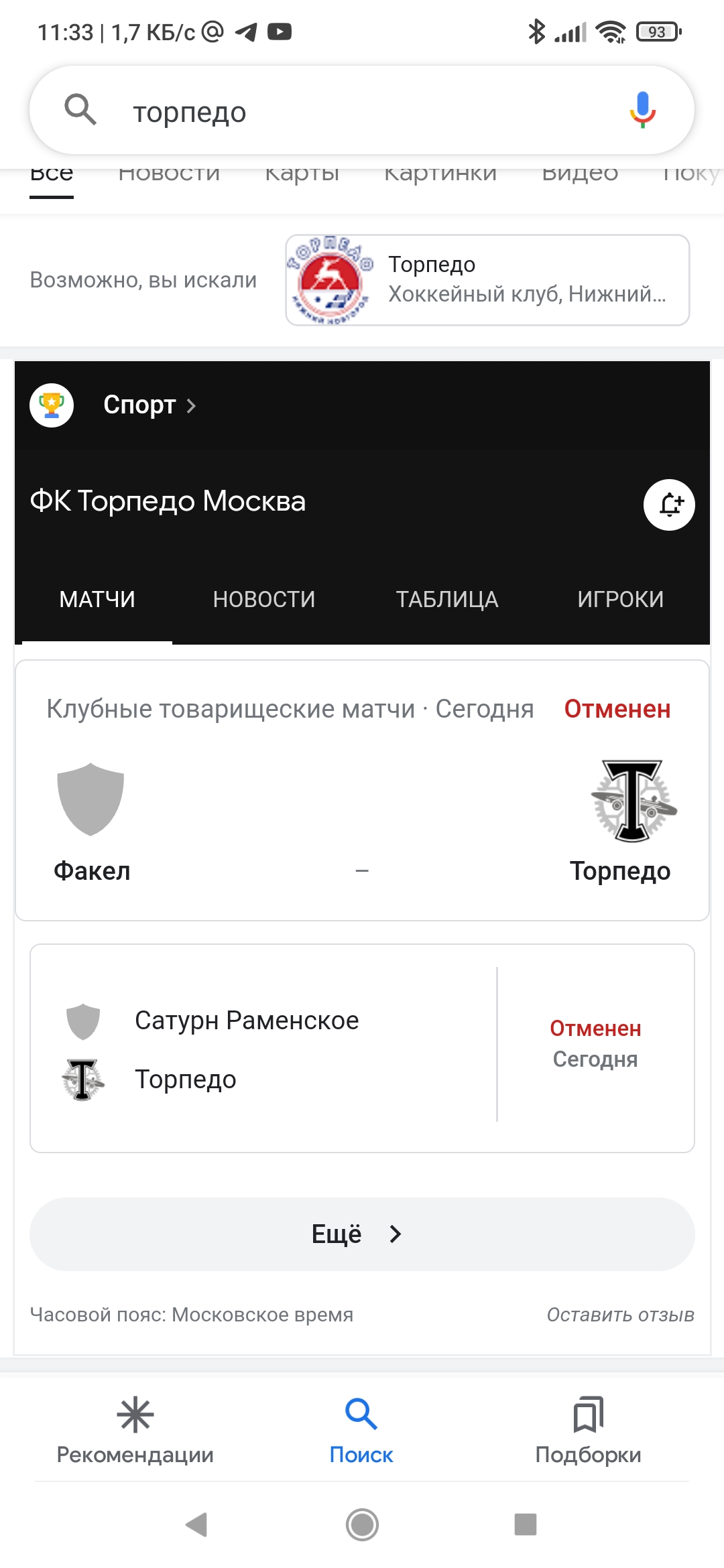Viewport: 724px width, 1568px height.
Task: Go to the Рекомендации tab
Action: pyautogui.click(x=135, y=1431)
